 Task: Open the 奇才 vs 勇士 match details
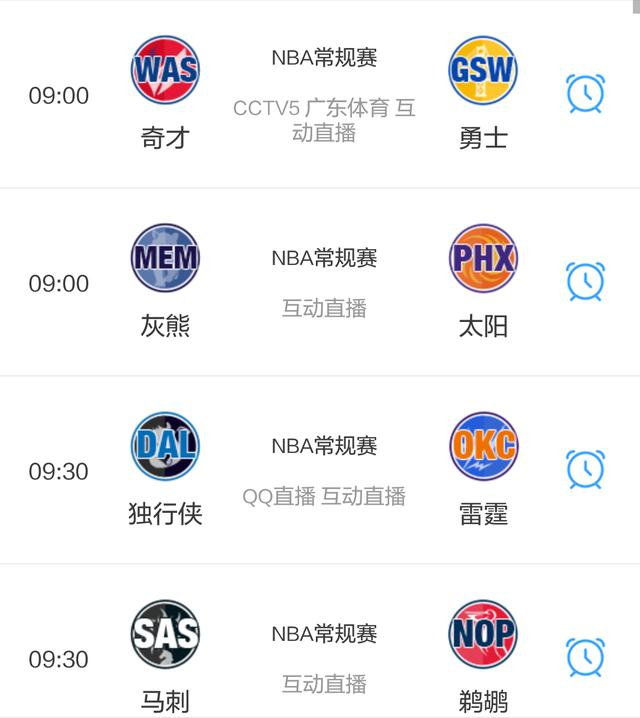pos(324,95)
